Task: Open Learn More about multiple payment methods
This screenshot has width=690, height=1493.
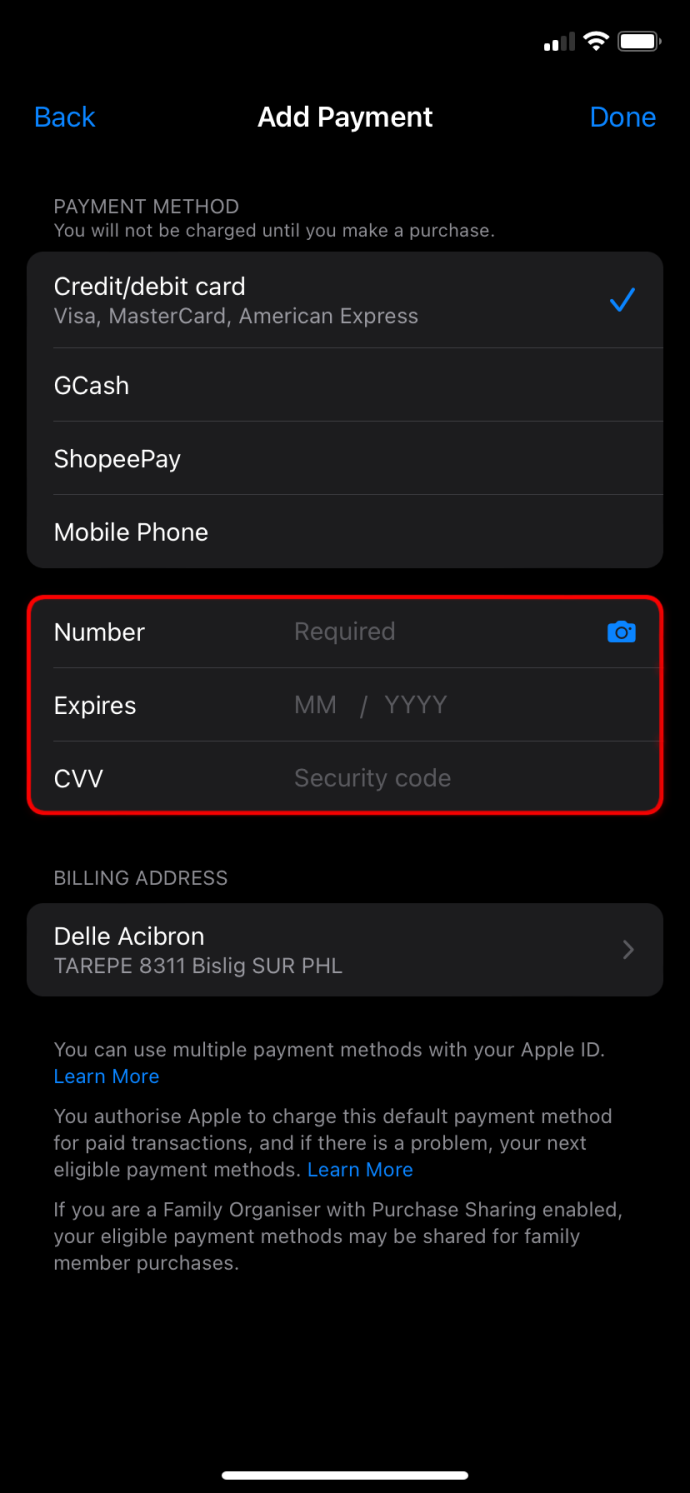Action: pyautogui.click(x=107, y=1077)
